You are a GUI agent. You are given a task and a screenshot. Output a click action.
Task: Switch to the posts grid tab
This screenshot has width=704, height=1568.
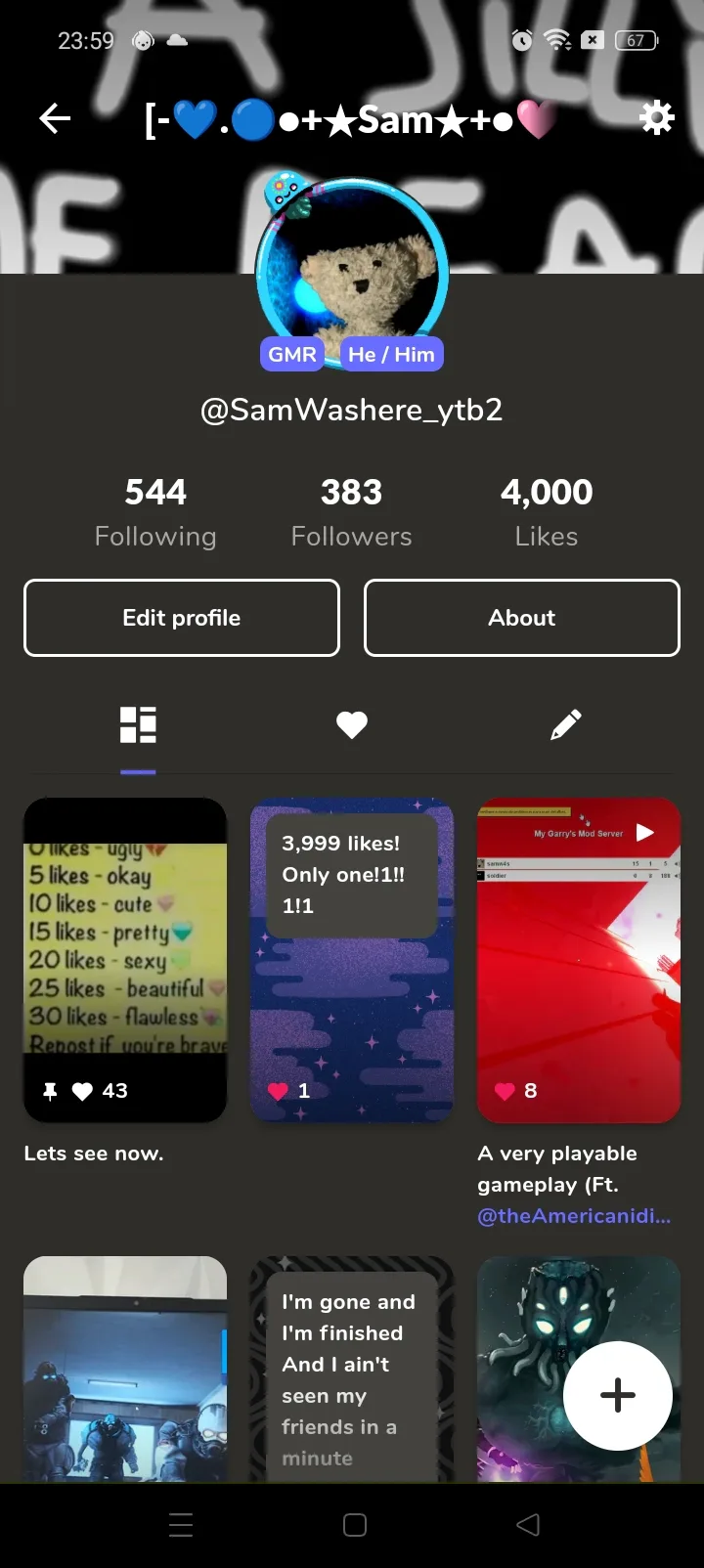point(138,725)
